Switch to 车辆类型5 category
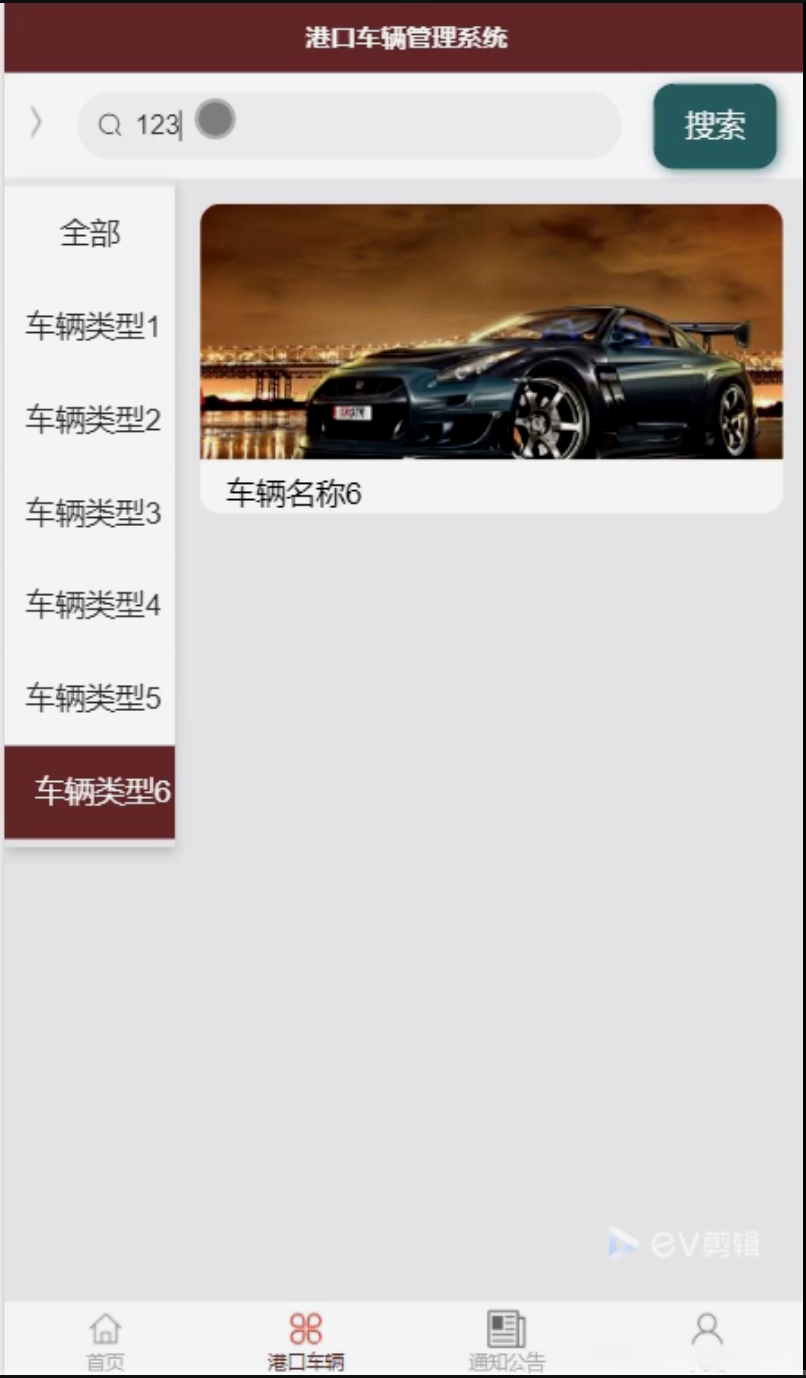 pos(92,698)
